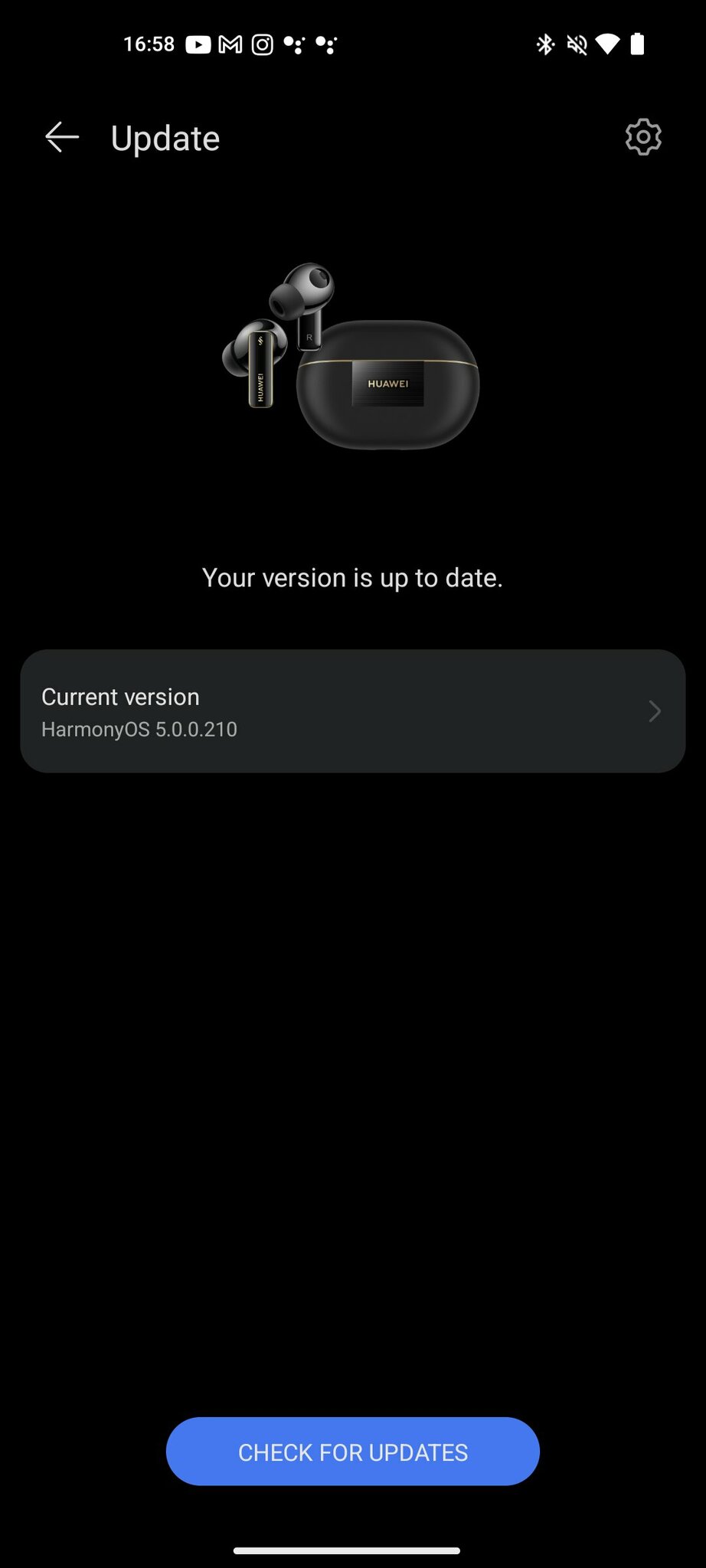Tap CHECK FOR UPDATES button
The image size is (706, 1568).
click(x=353, y=1452)
